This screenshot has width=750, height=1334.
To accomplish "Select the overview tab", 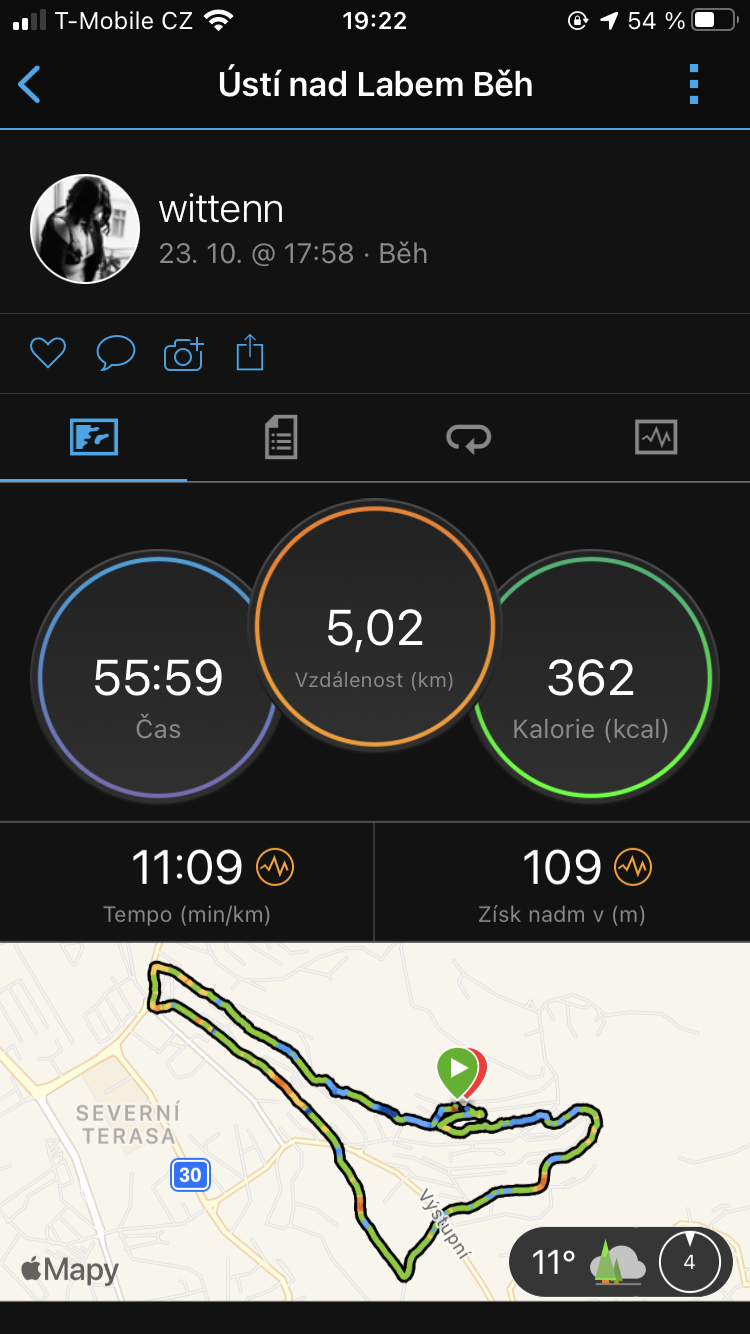I will pyautogui.click(x=94, y=437).
